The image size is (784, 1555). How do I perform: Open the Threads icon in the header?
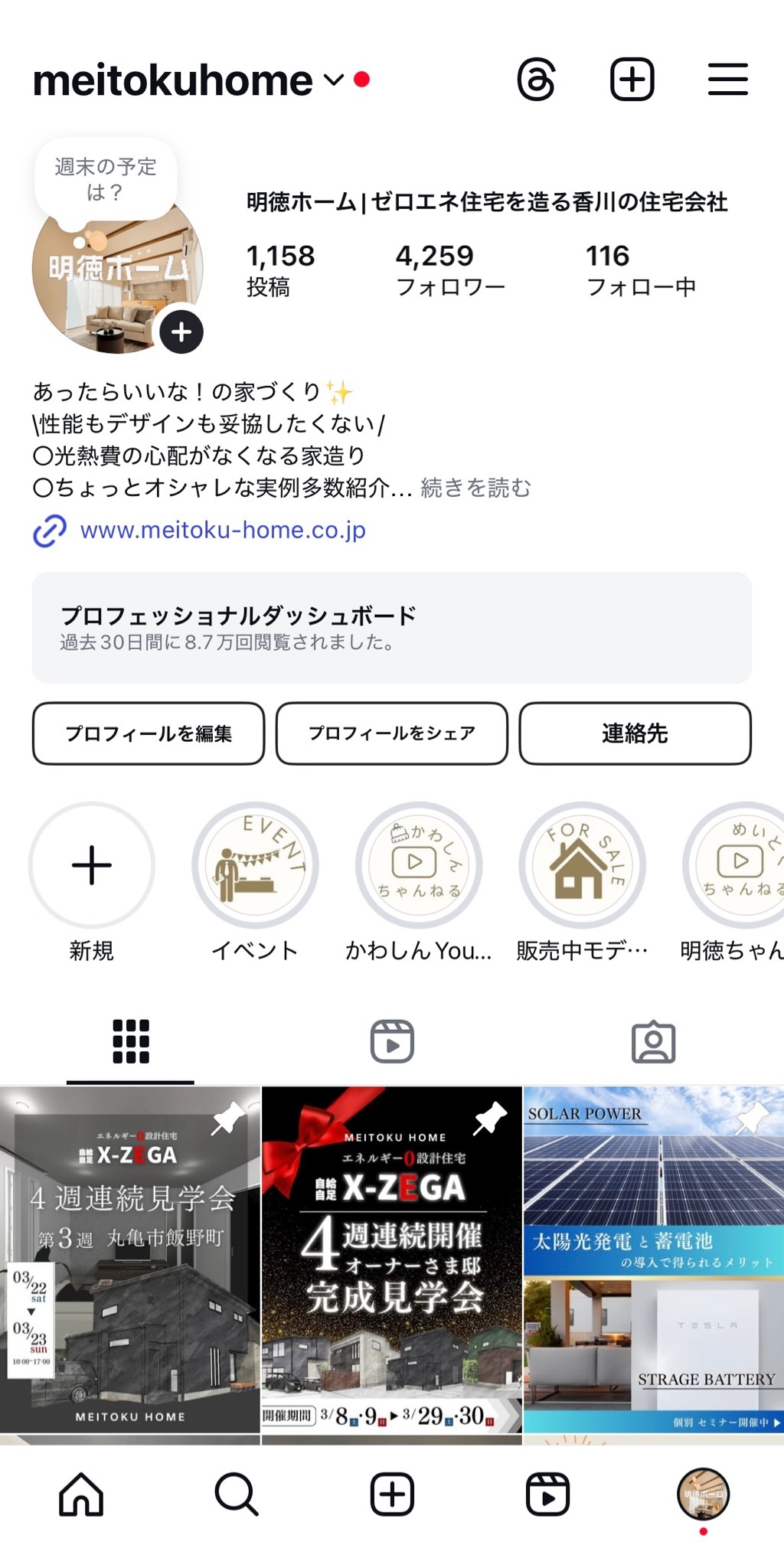pyautogui.click(x=536, y=80)
